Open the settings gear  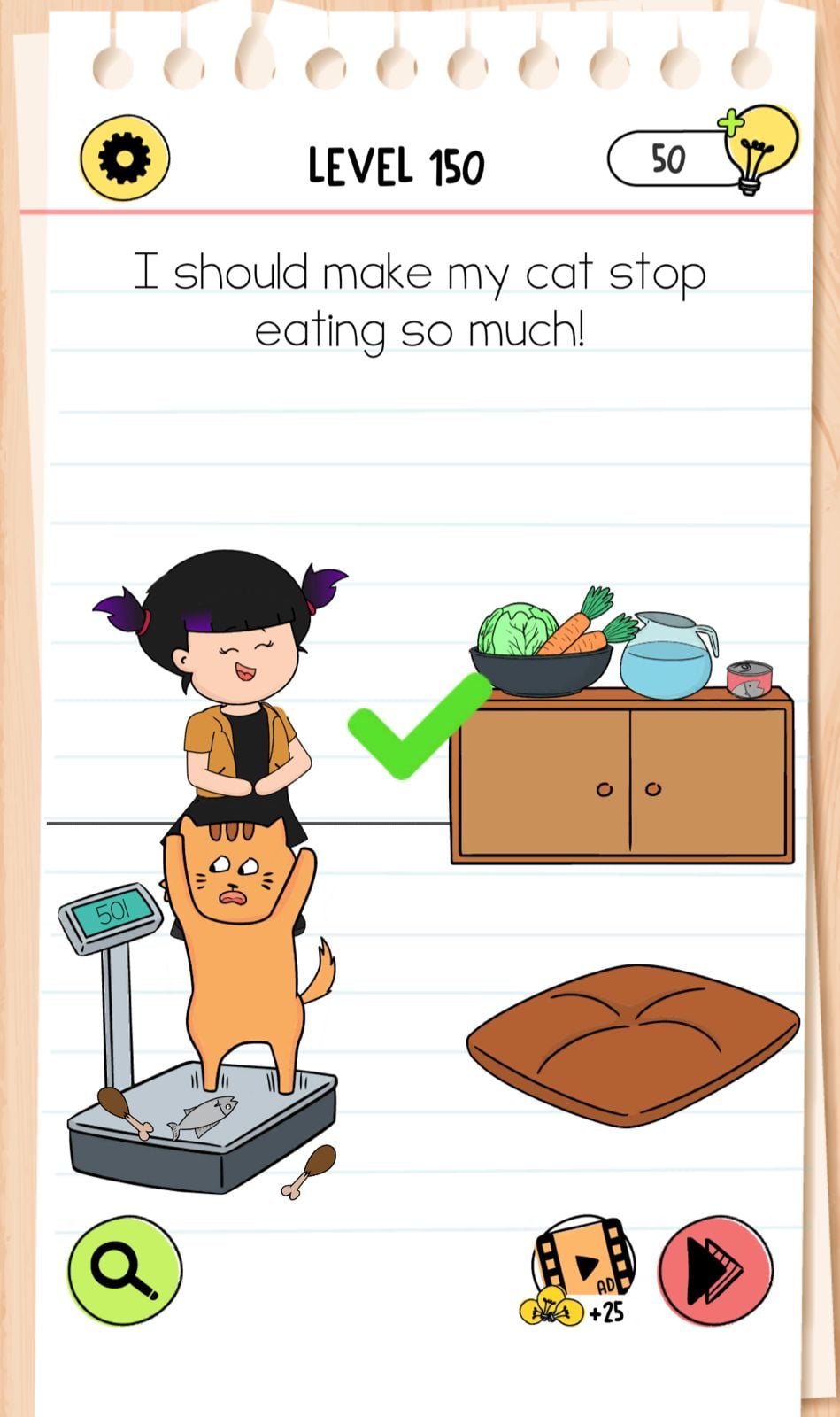coord(124,158)
